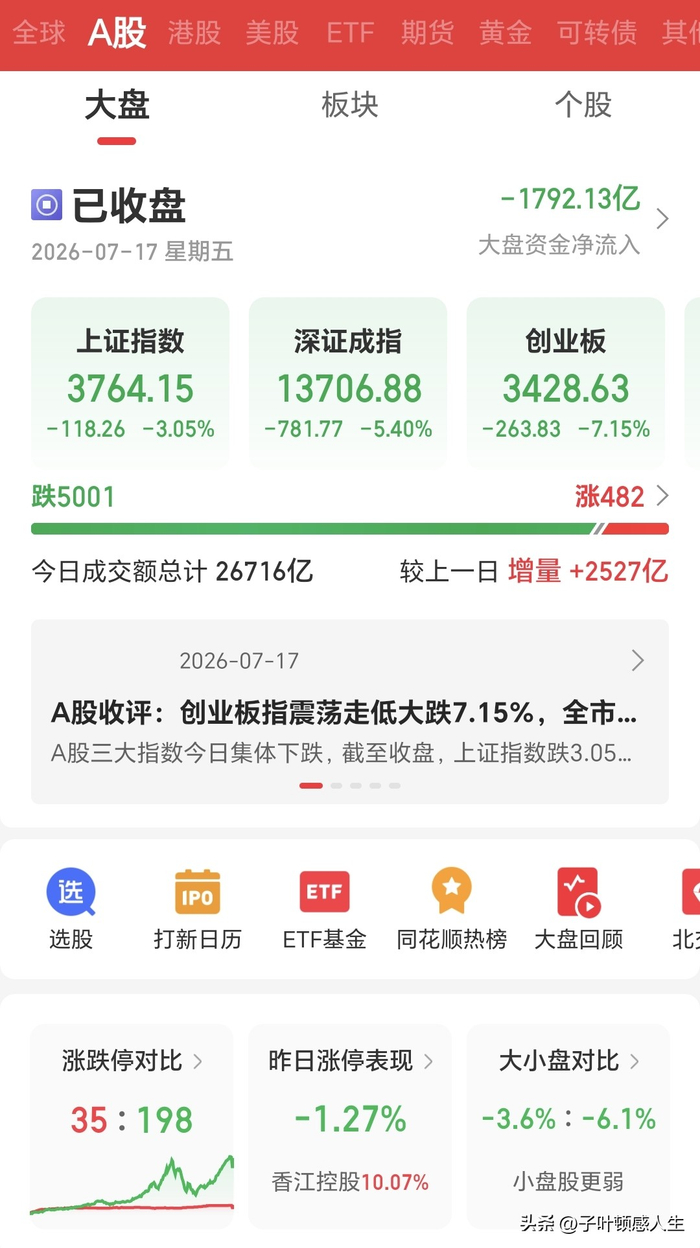Switch to the 个股 sub-tab

pos(583,105)
